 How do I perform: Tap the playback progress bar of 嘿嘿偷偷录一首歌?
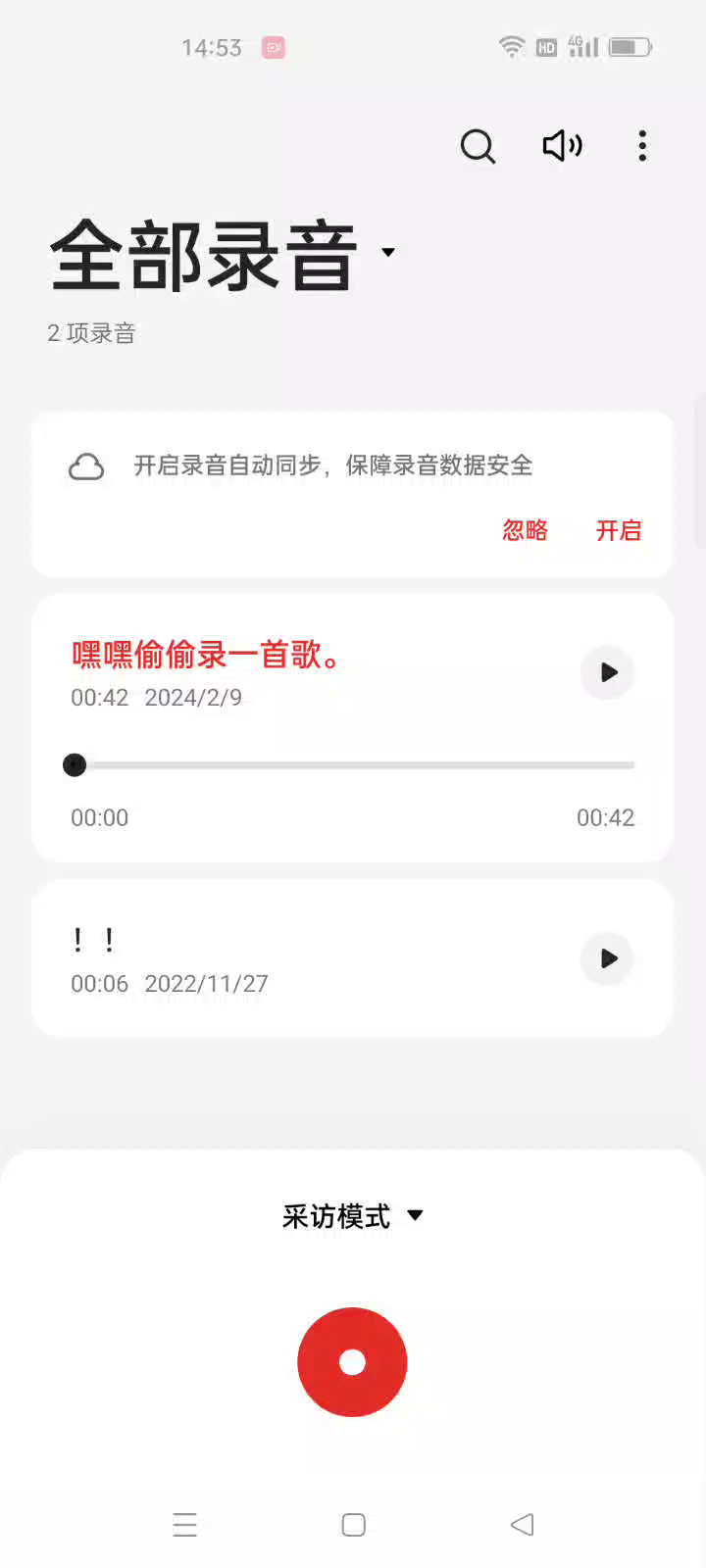click(353, 764)
